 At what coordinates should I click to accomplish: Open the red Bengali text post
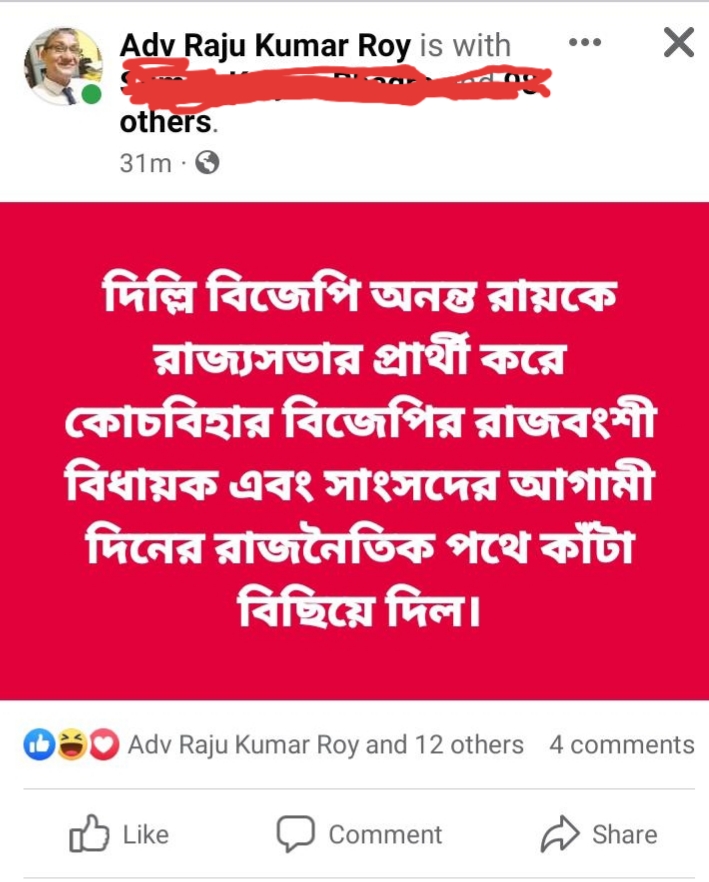pyautogui.click(x=354, y=450)
